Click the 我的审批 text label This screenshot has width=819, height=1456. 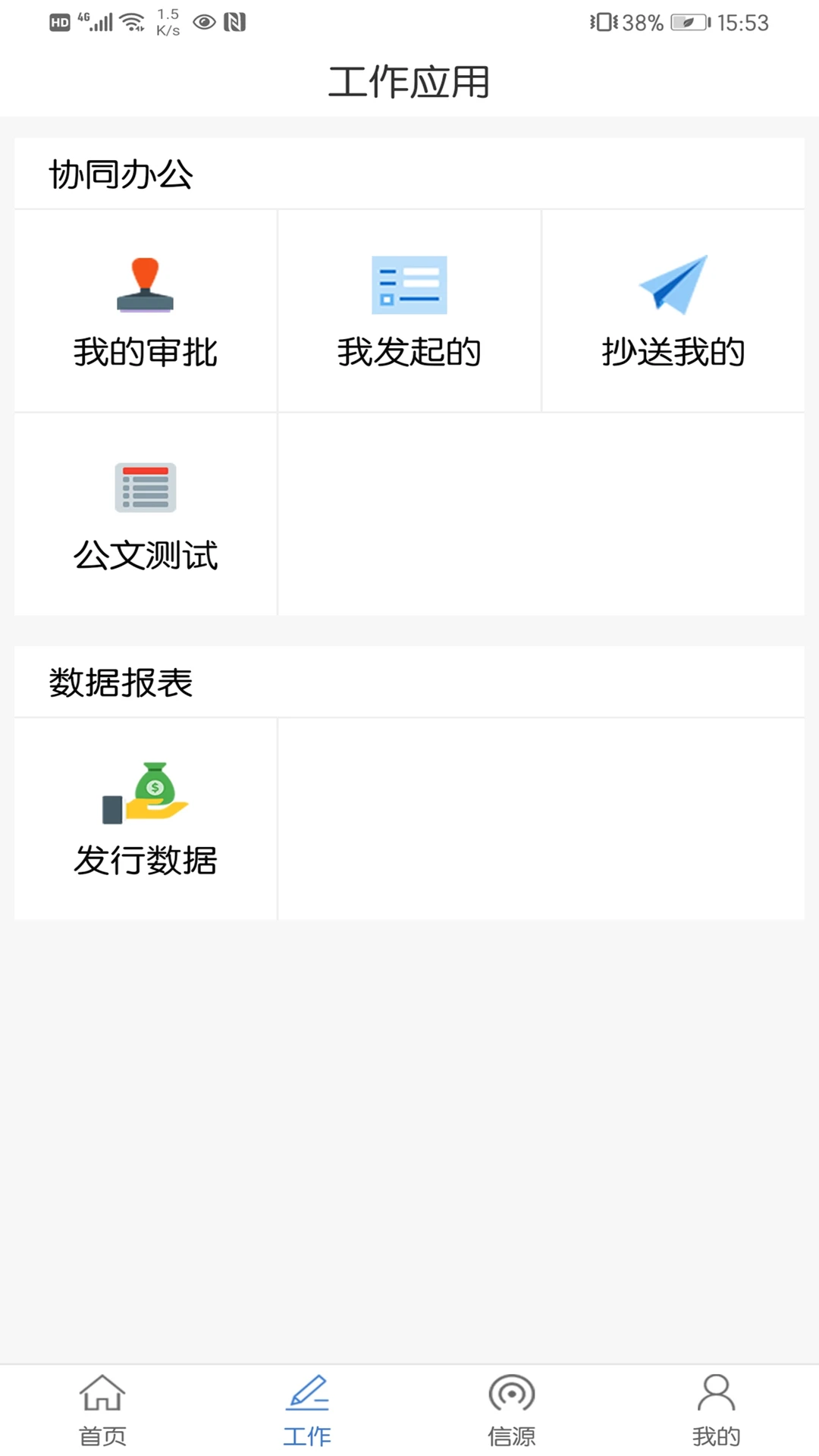pos(146,351)
